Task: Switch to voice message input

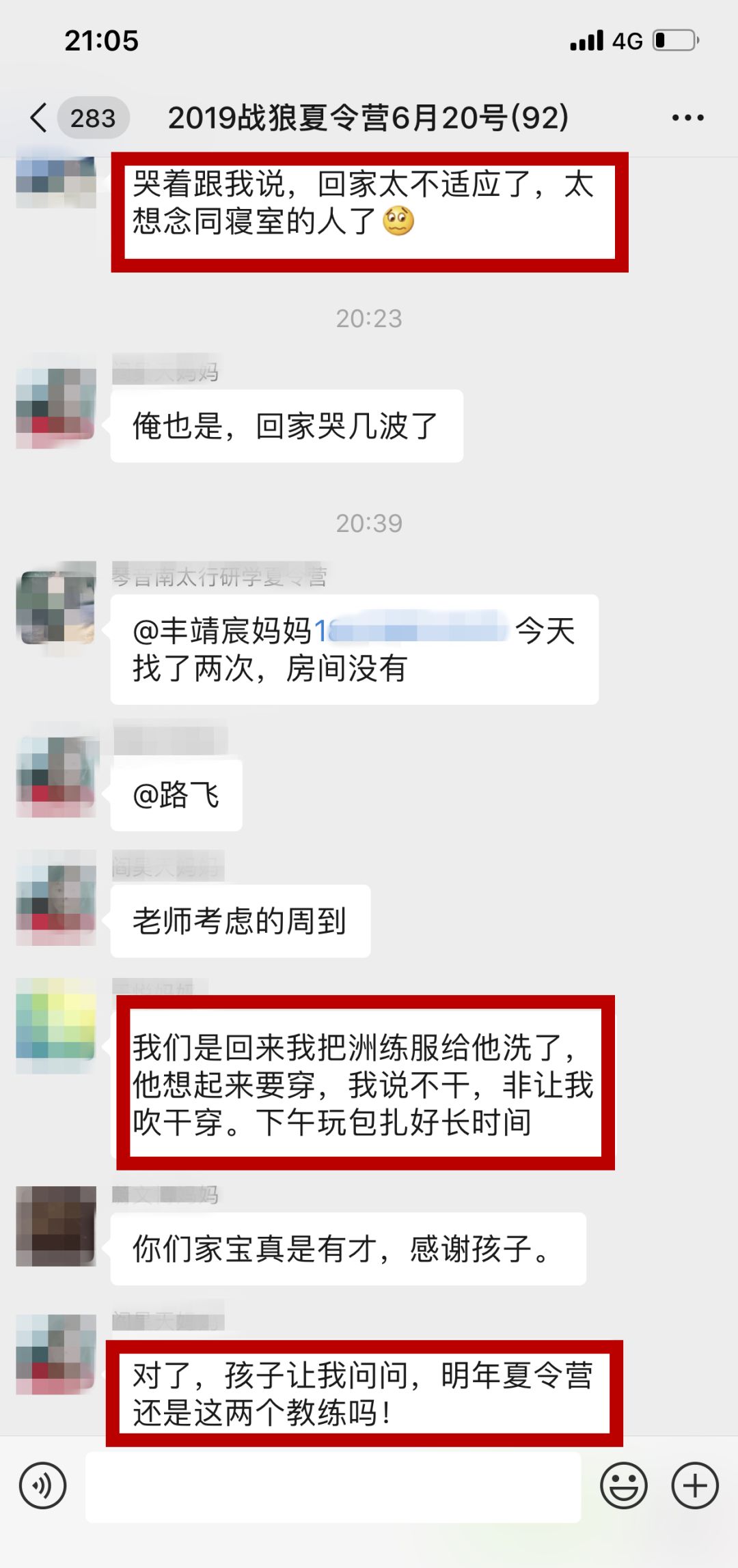Action: pyautogui.click(x=43, y=1485)
